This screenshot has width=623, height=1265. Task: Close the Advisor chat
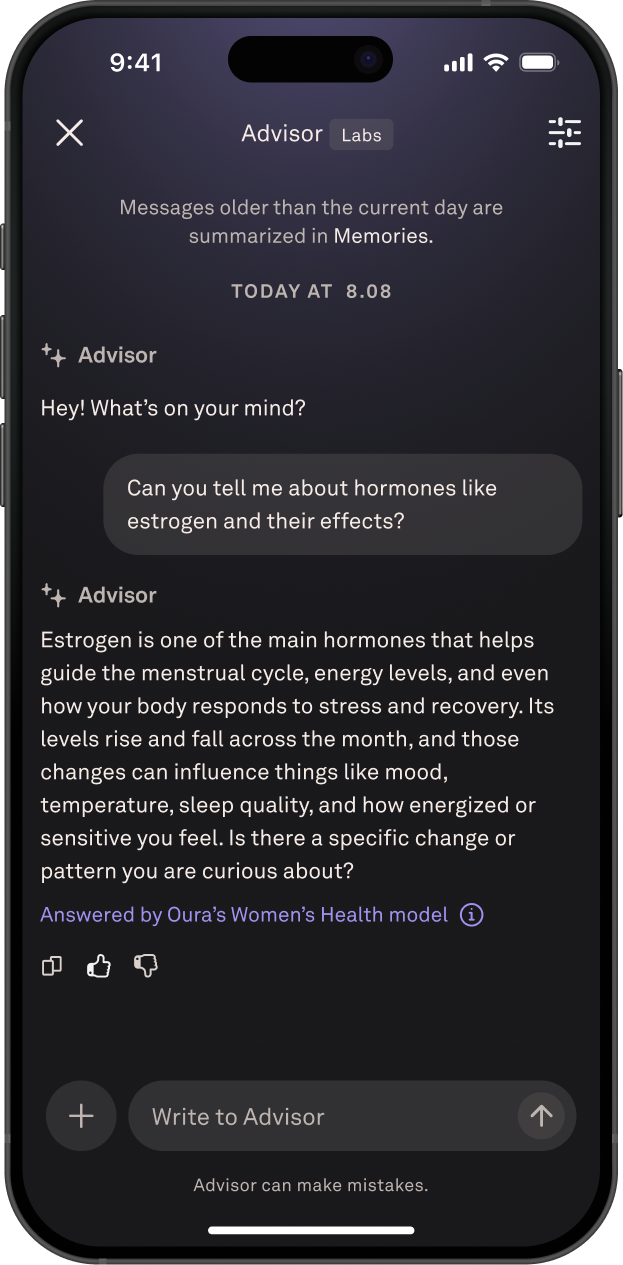[69, 133]
